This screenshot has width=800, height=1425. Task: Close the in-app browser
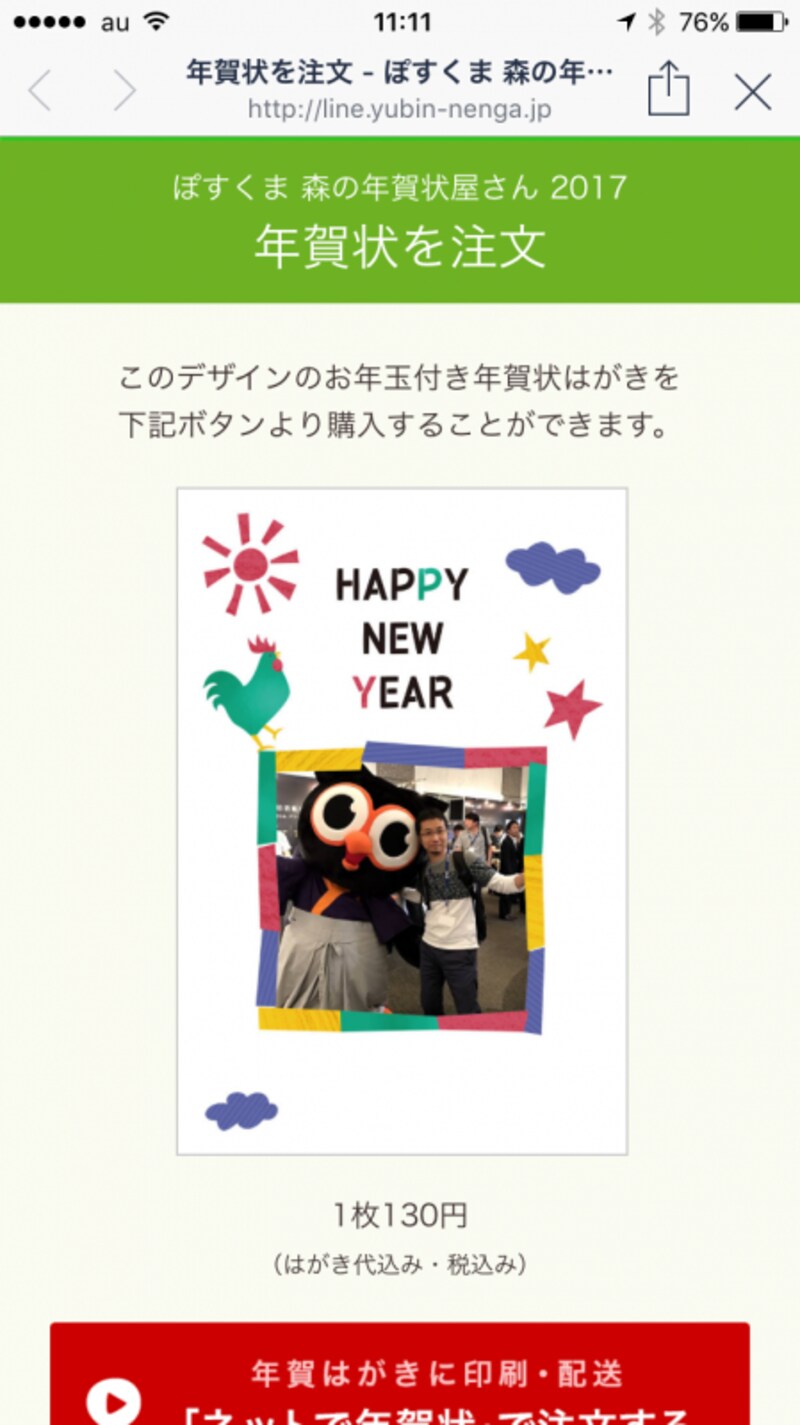(x=752, y=92)
